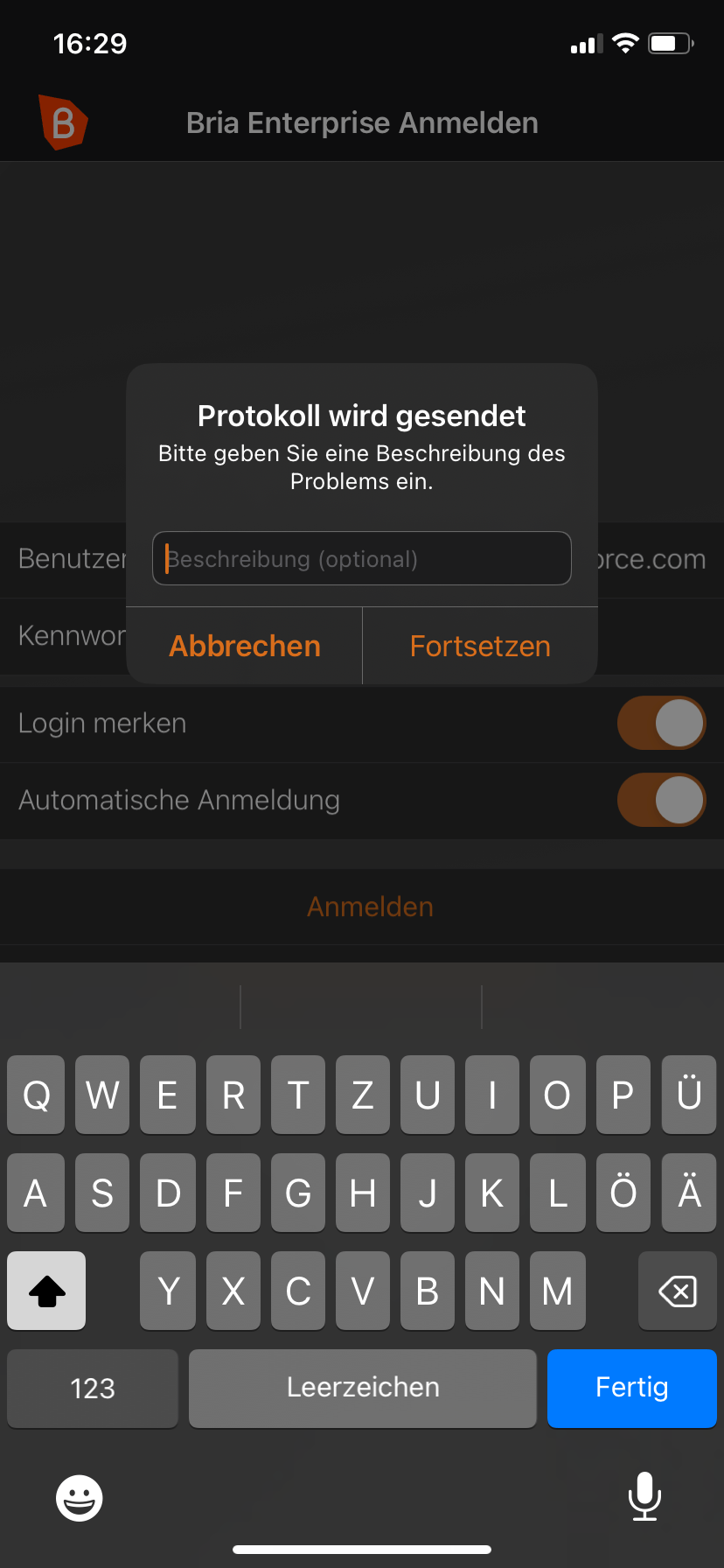Tap the Beschreibung (optional) text field
Image resolution: width=724 pixels, height=1568 pixels.
[x=361, y=558]
